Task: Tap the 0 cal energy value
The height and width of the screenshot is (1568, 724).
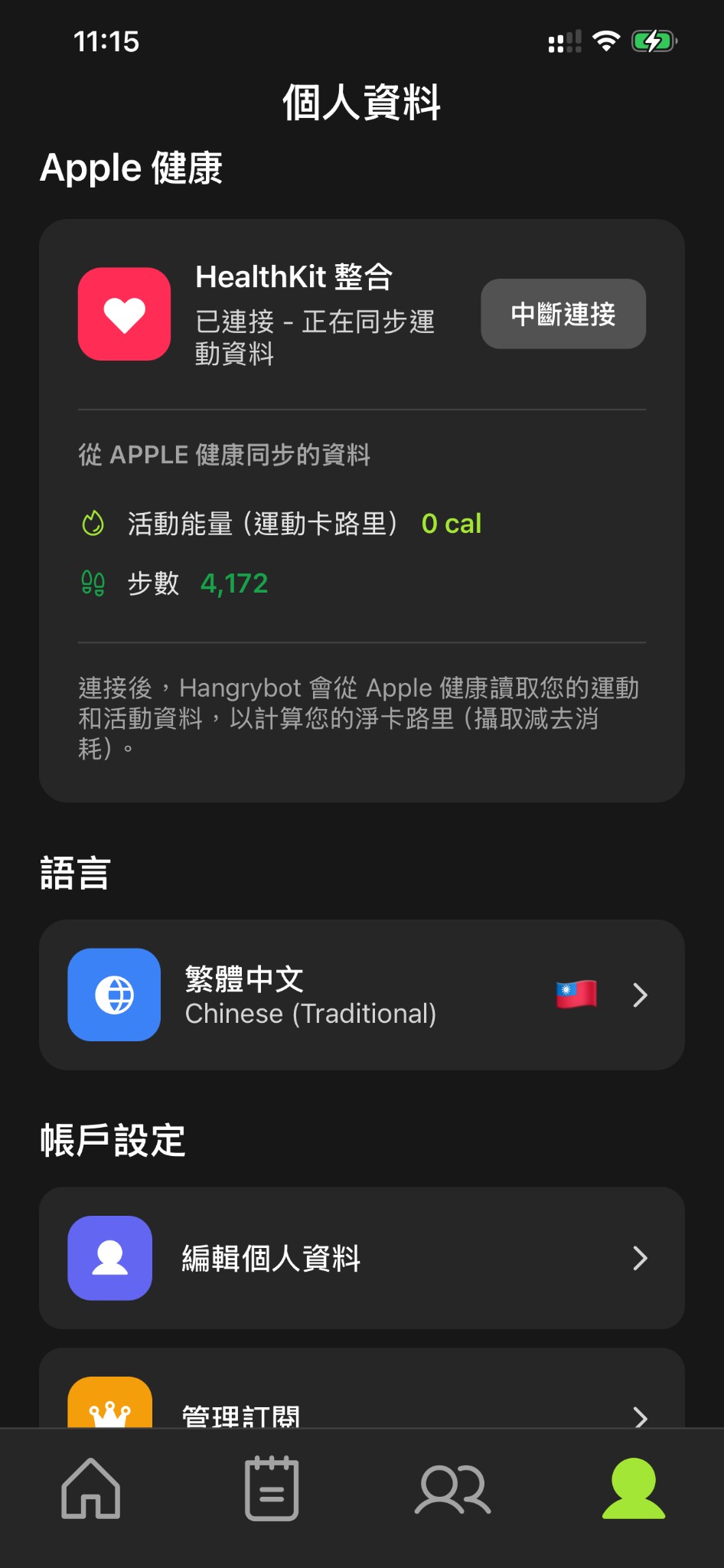Action: [452, 523]
